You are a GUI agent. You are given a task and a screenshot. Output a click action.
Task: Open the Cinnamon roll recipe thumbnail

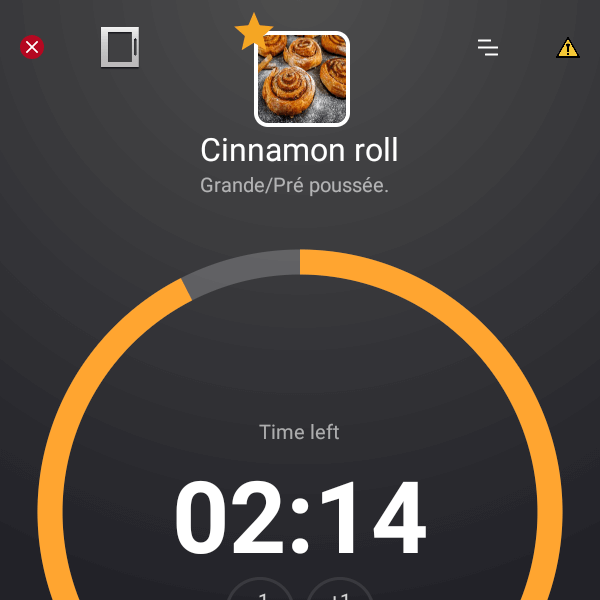pos(302,79)
